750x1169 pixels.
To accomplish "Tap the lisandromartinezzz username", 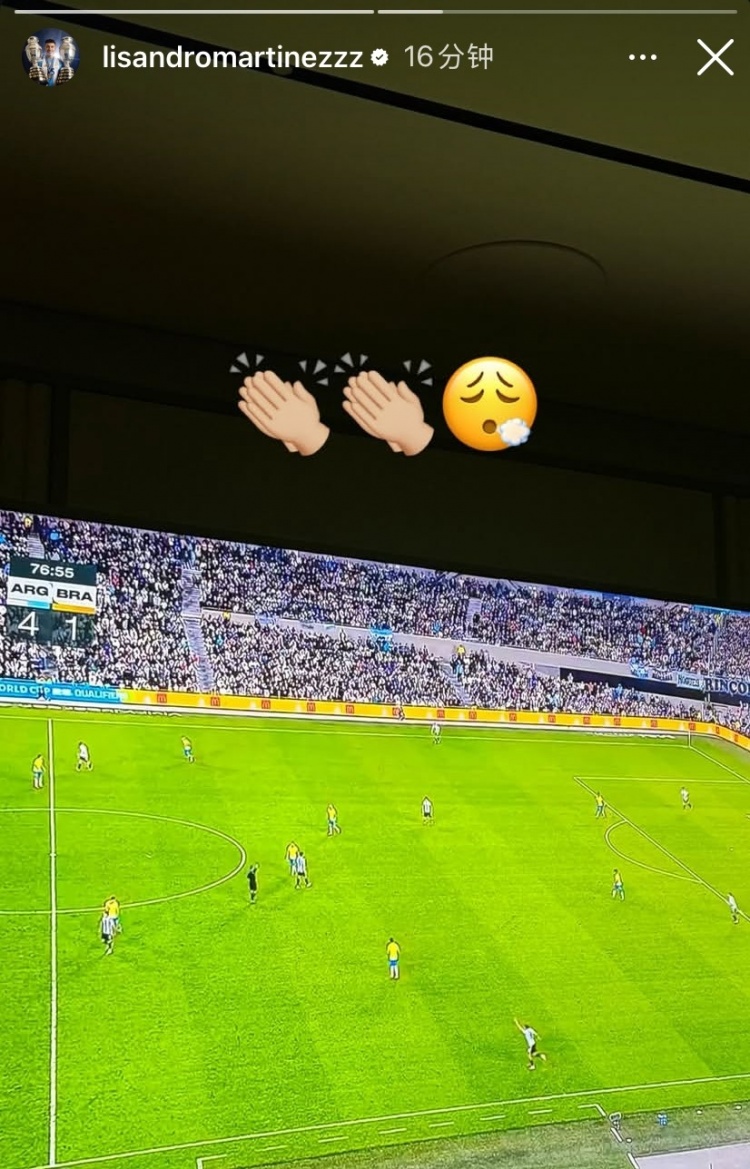I will point(232,58).
